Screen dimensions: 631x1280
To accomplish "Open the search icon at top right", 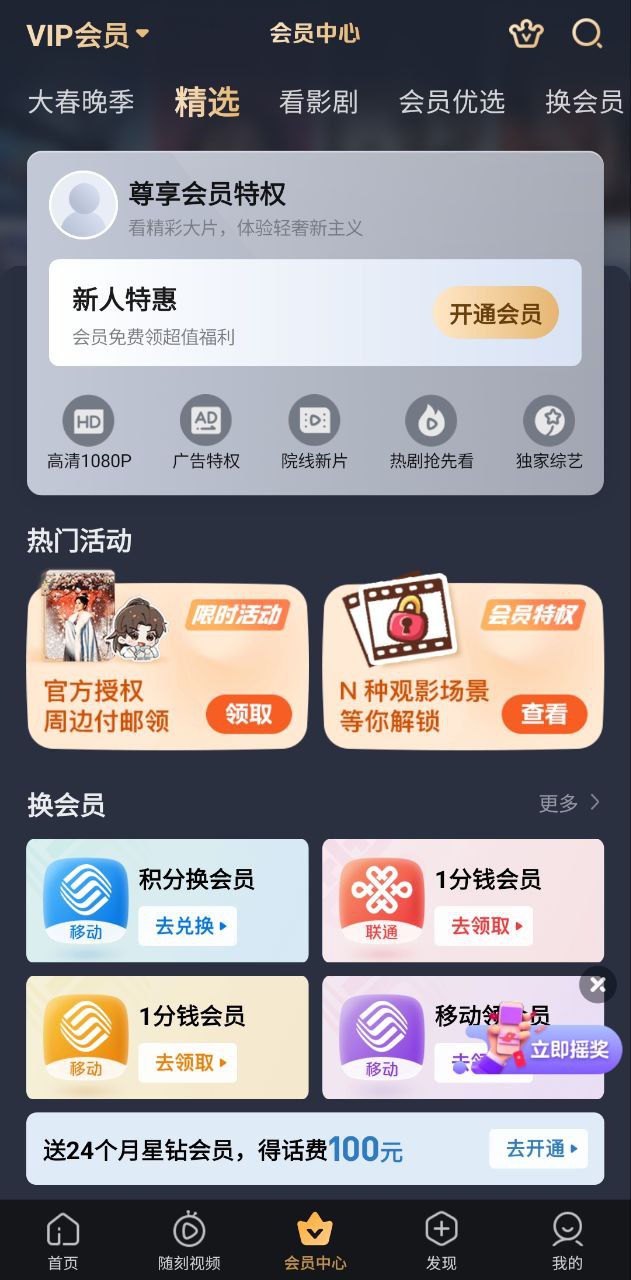I will click(587, 34).
